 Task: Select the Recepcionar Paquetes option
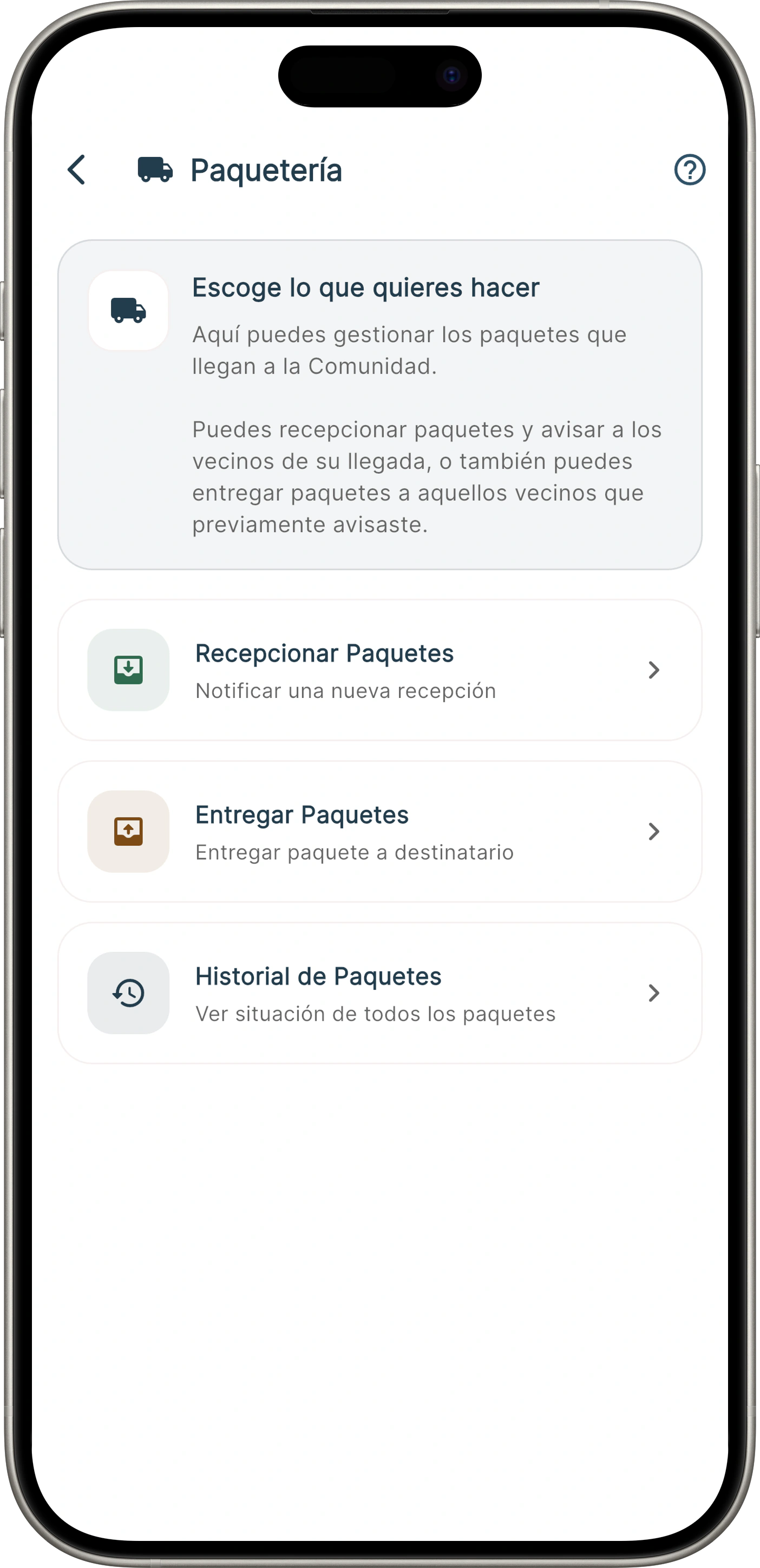point(324,653)
